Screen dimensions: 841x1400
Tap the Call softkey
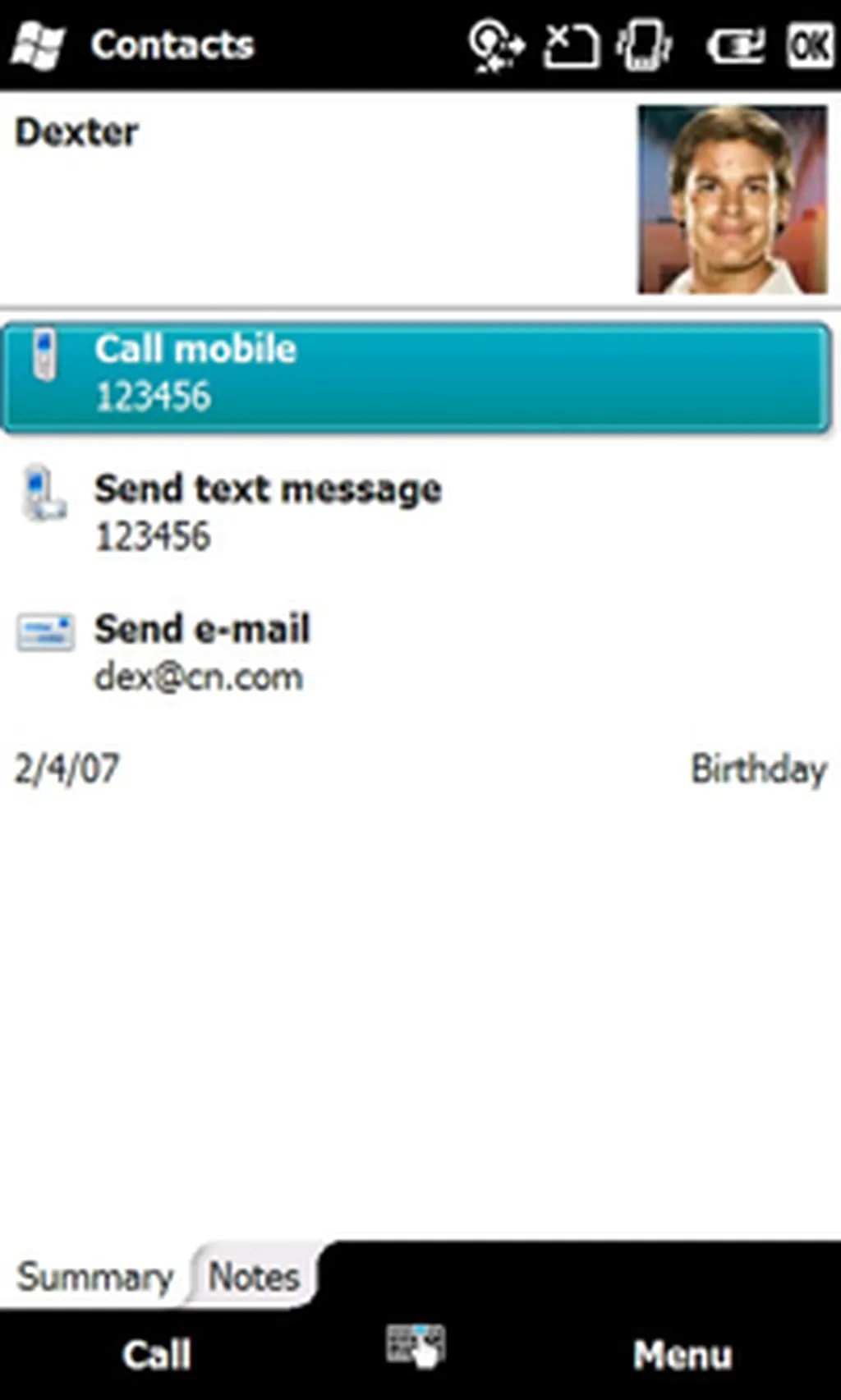coord(156,1354)
